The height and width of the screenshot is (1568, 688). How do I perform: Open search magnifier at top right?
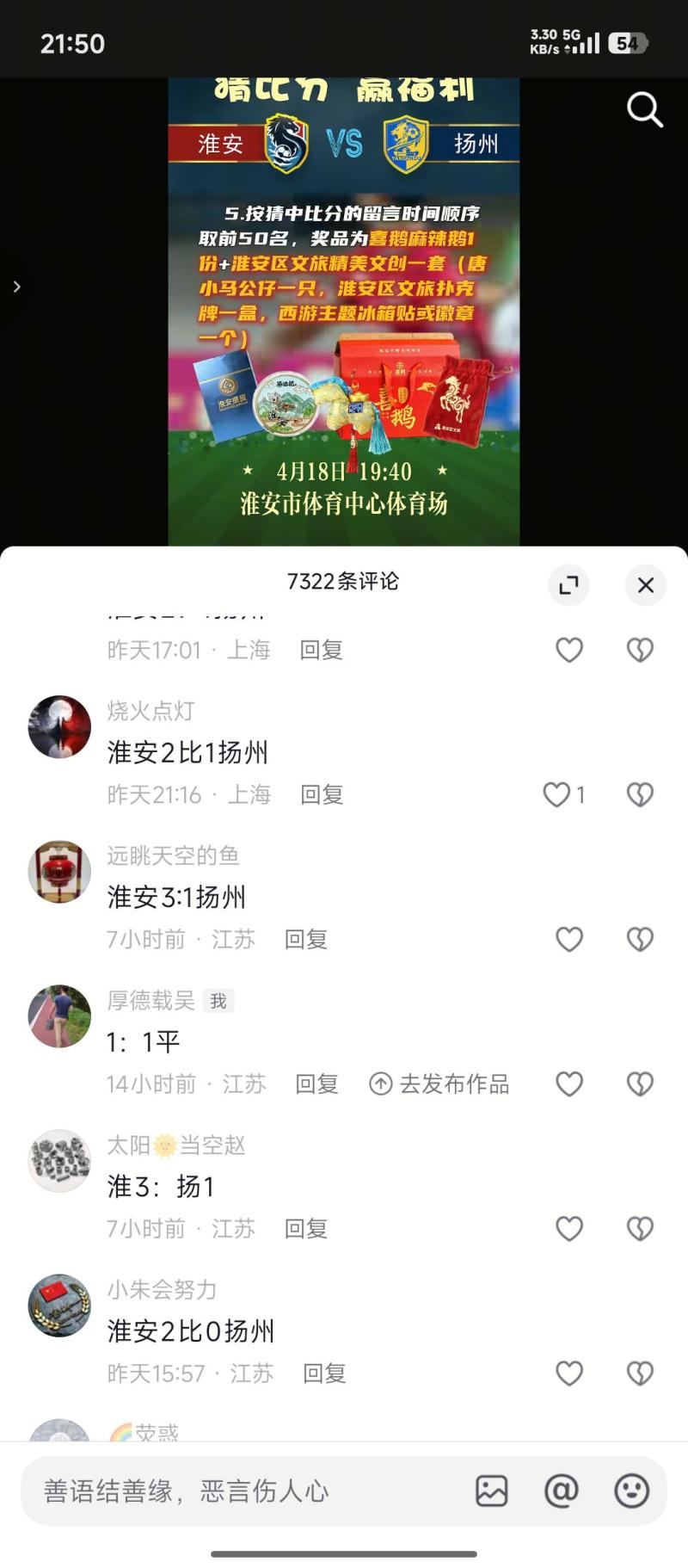coord(644,110)
